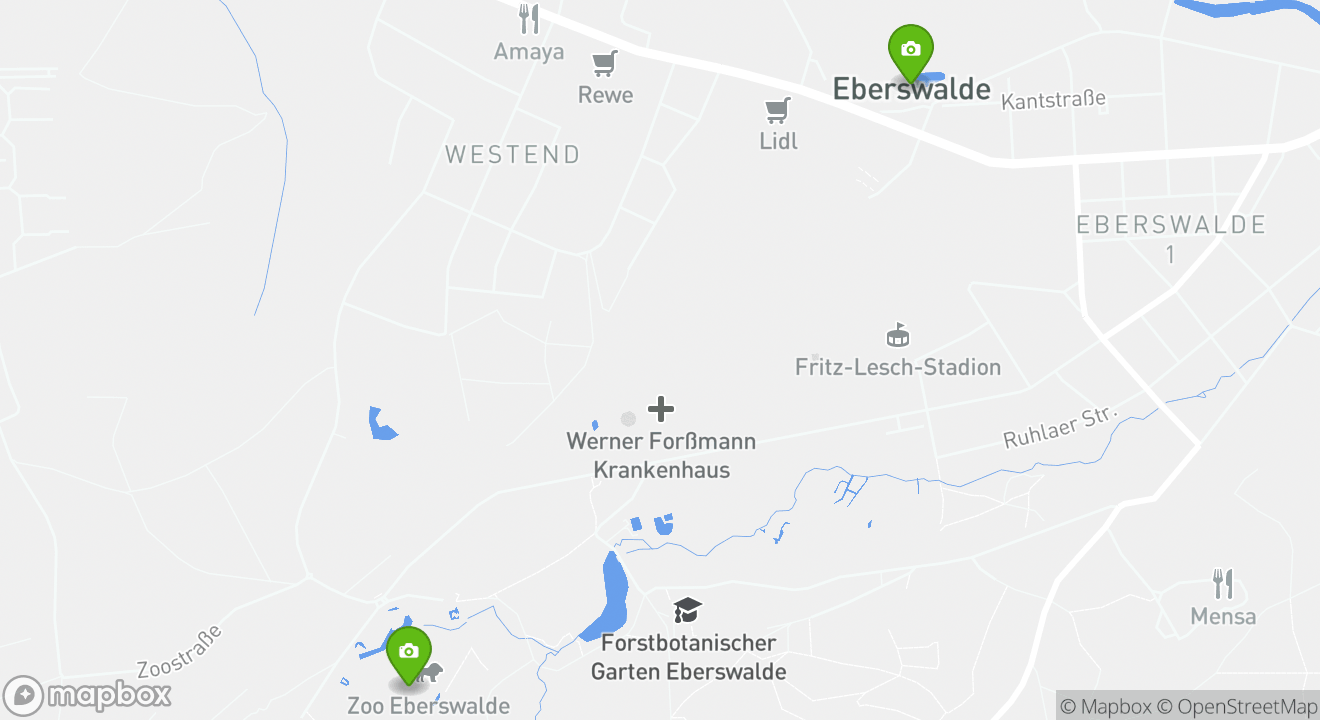Tap the green camera pin at Eberswalde
Image resolution: width=1320 pixels, height=720 pixels.
pyautogui.click(x=910, y=50)
